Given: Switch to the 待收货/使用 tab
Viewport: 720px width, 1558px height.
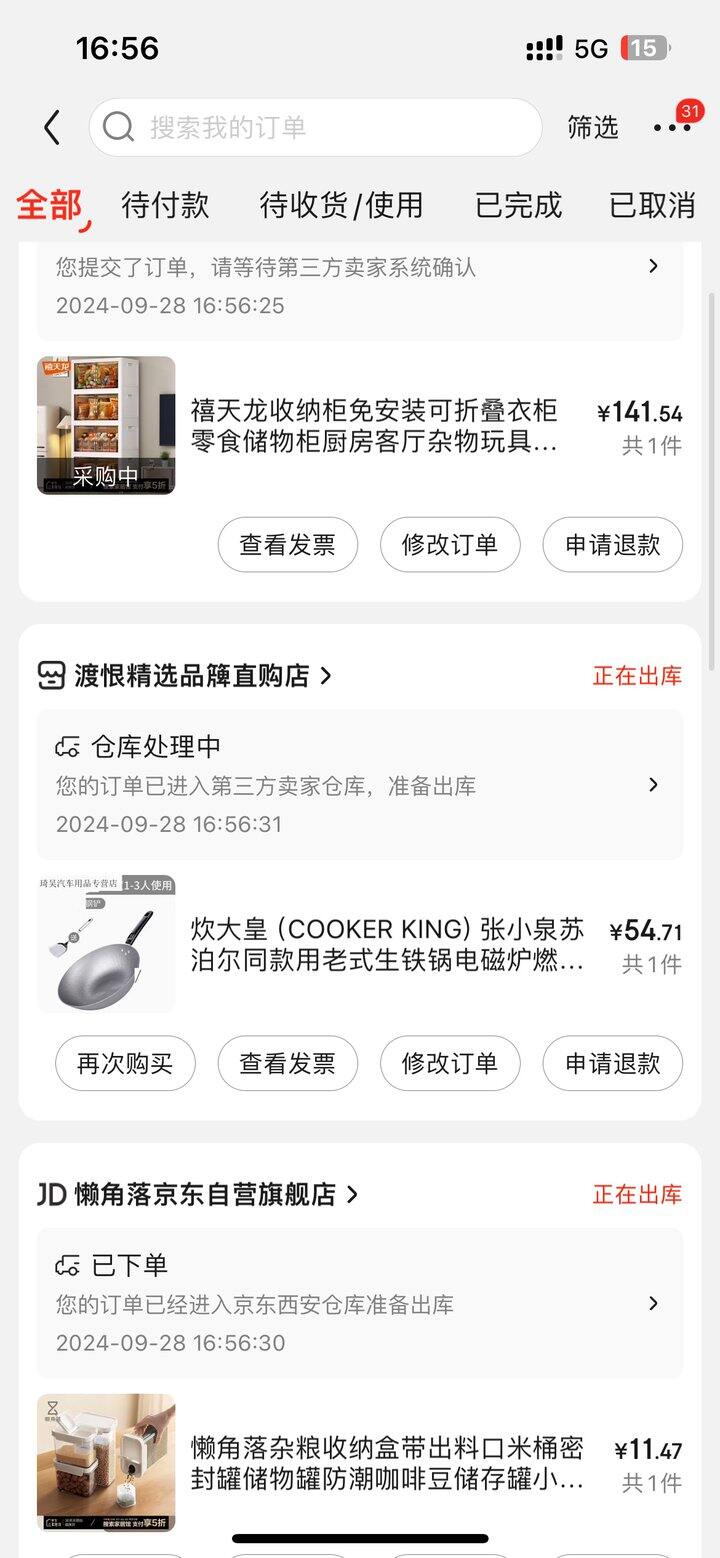Looking at the screenshot, I should click(x=341, y=205).
